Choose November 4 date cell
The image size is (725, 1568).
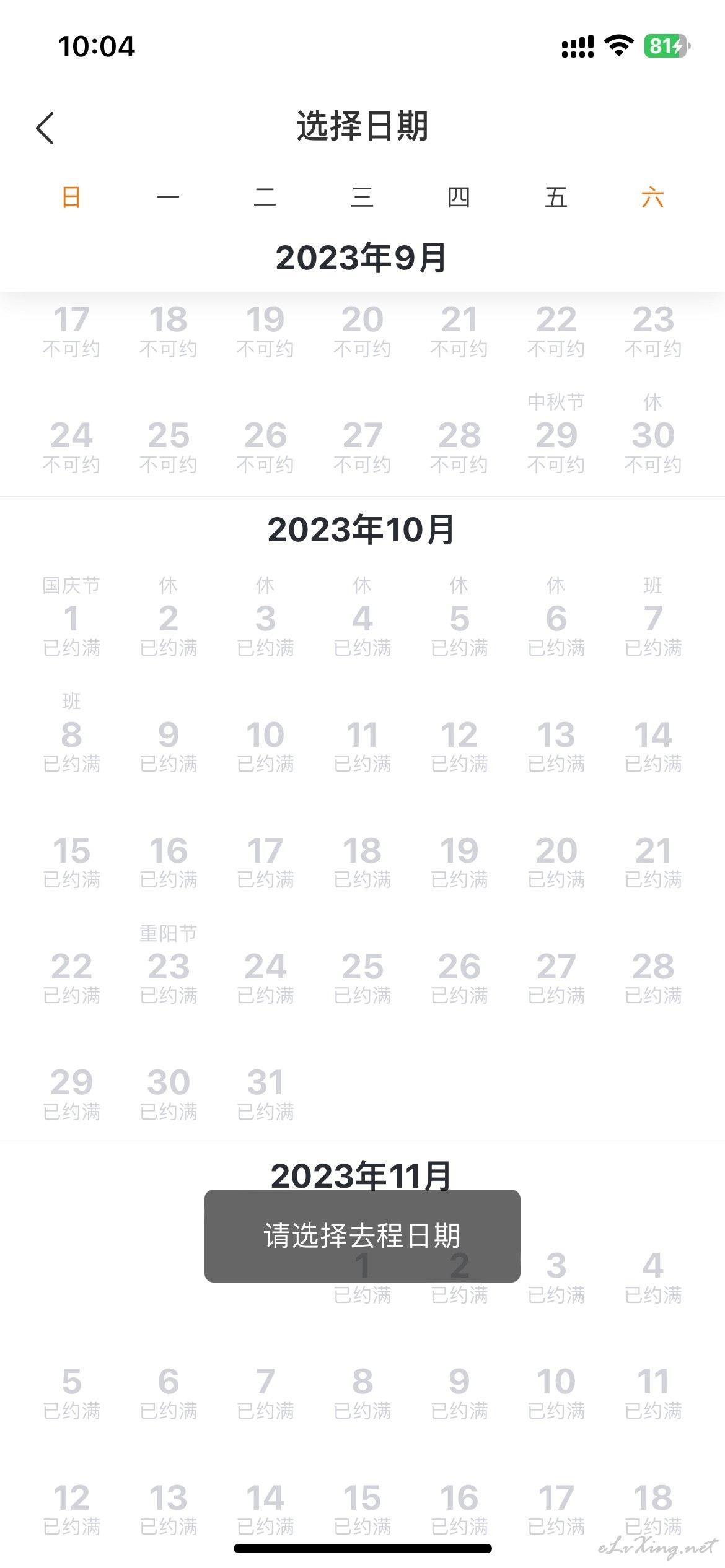[x=653, y=1276]
